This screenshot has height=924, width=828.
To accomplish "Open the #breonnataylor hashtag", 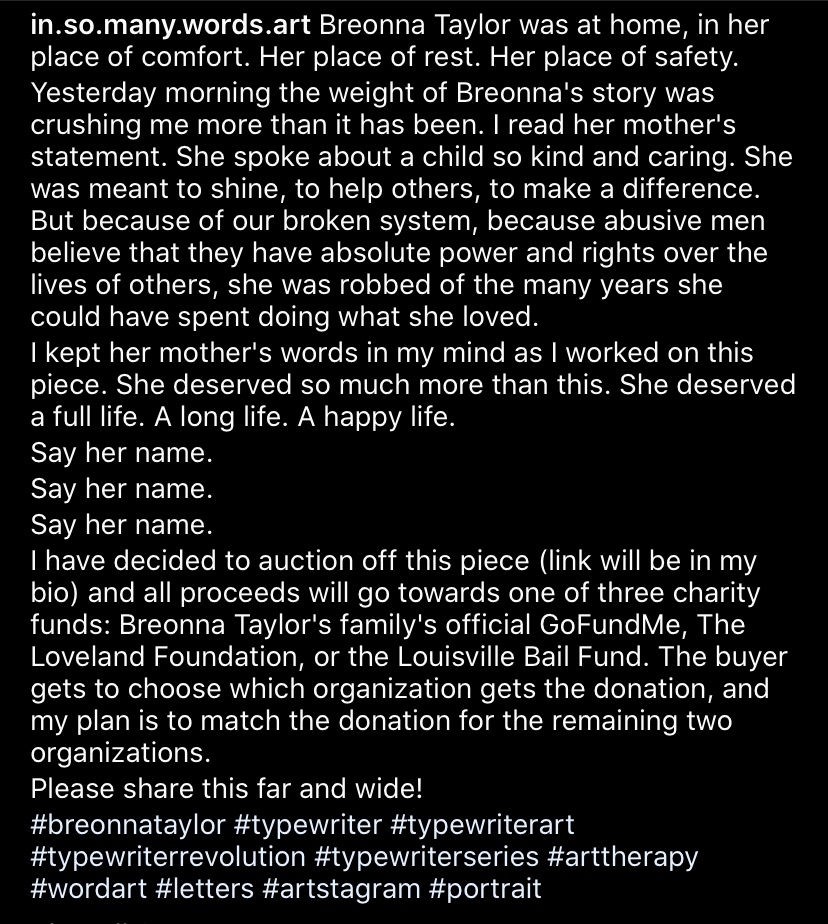I will click(x=129, y=824).
